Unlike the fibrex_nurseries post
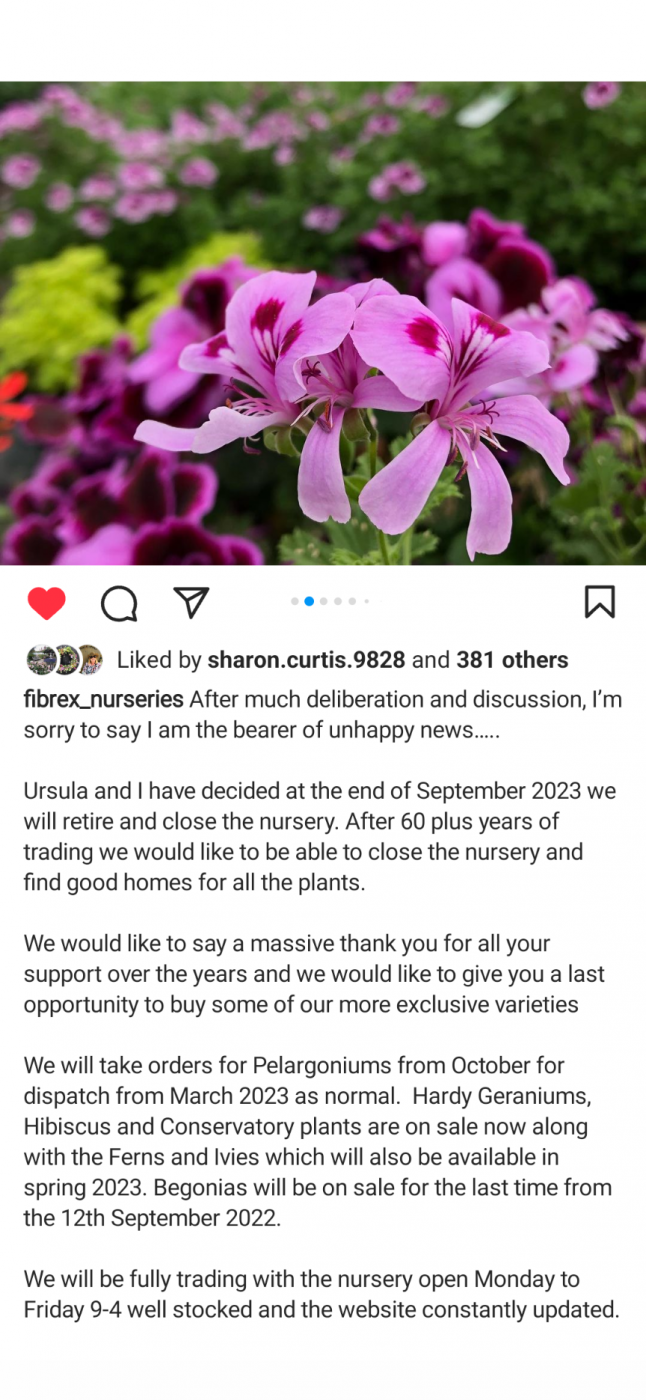Screen dimensions: 646x1400 point(46,603)
